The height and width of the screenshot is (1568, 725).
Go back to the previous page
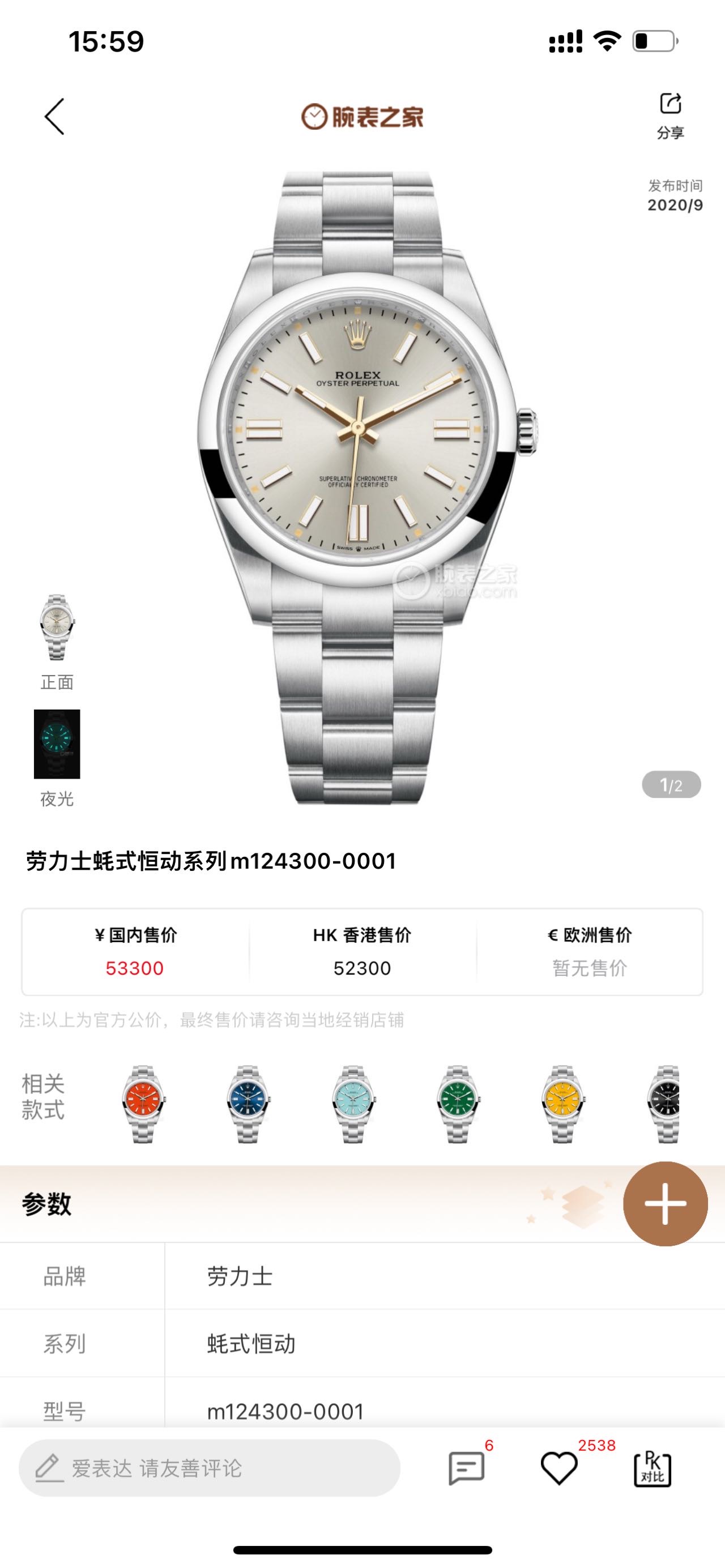[x=54, y=116]
